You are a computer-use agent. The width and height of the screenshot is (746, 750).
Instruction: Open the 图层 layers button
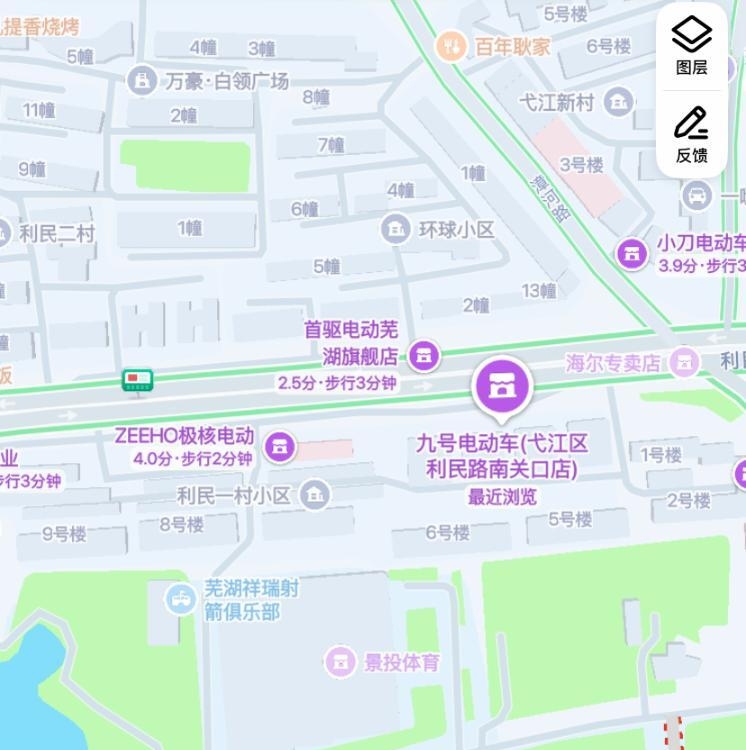click(691, 45)
